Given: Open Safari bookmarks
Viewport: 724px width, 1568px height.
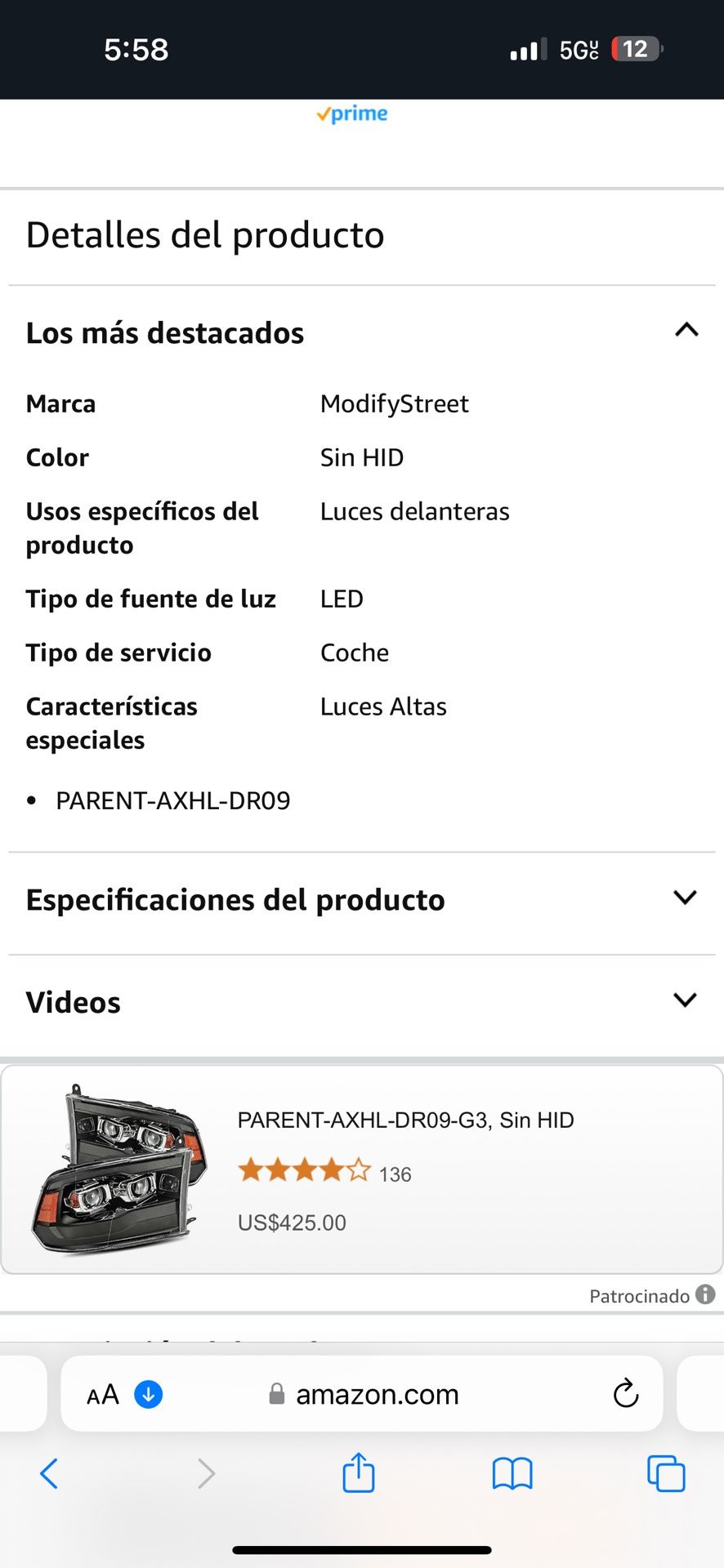Looking at the screenshot, I should coord(512,1474).
